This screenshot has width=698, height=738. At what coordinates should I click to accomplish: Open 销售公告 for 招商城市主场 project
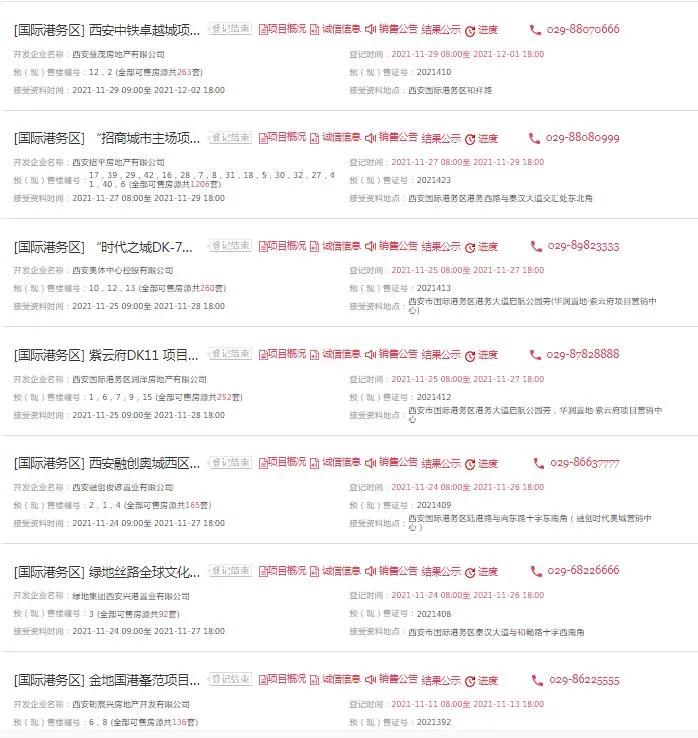click(389, 138)
